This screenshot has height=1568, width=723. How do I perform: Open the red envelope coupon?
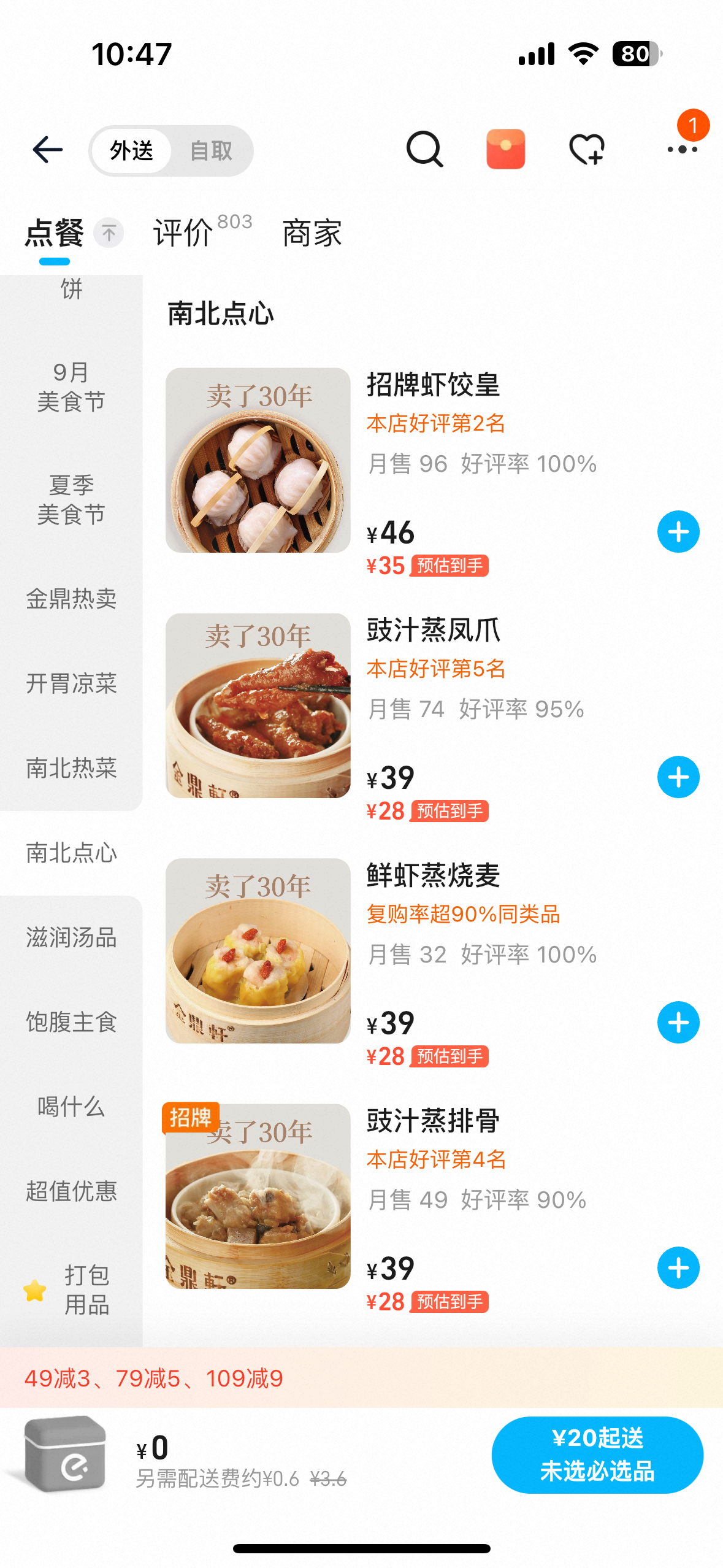(505, 149)
